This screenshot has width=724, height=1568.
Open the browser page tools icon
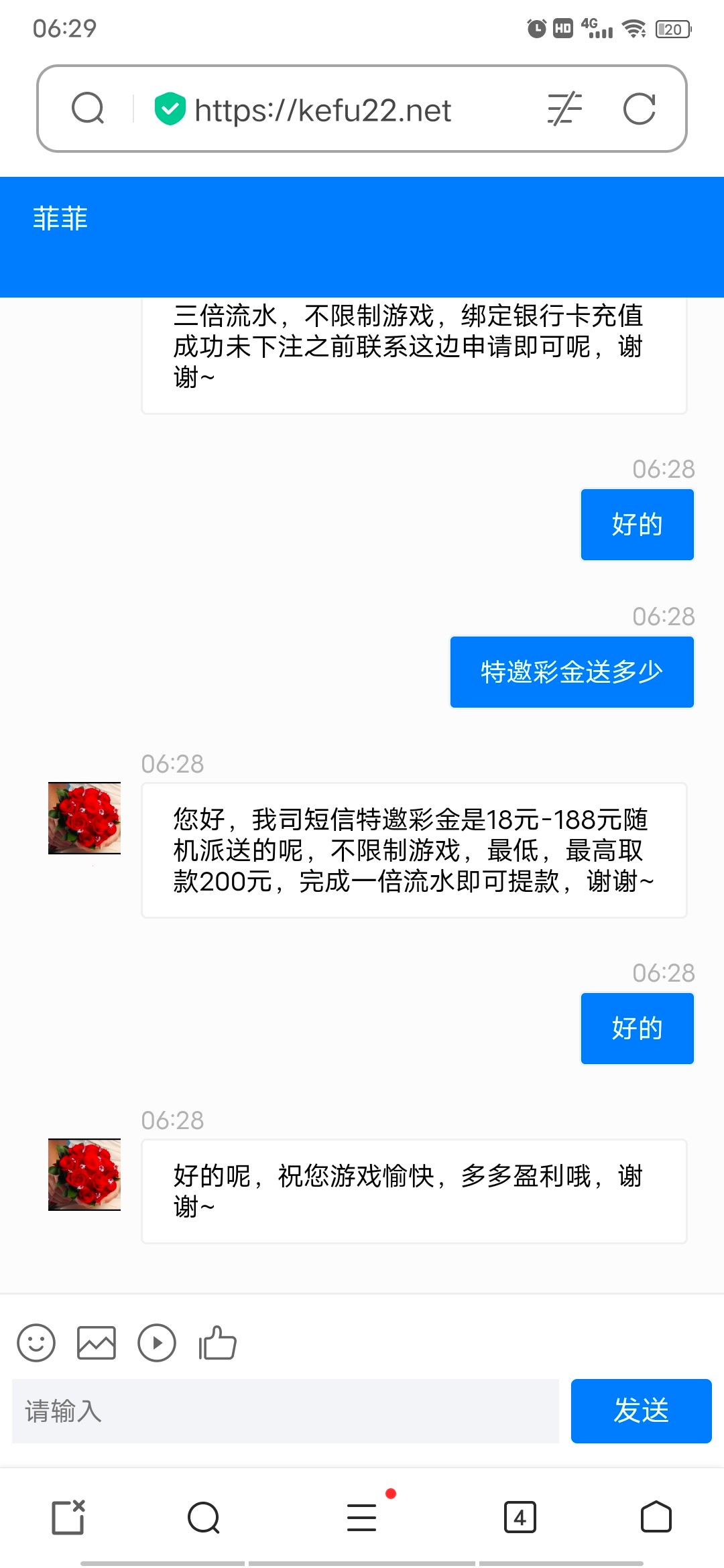tap(564, 109)
